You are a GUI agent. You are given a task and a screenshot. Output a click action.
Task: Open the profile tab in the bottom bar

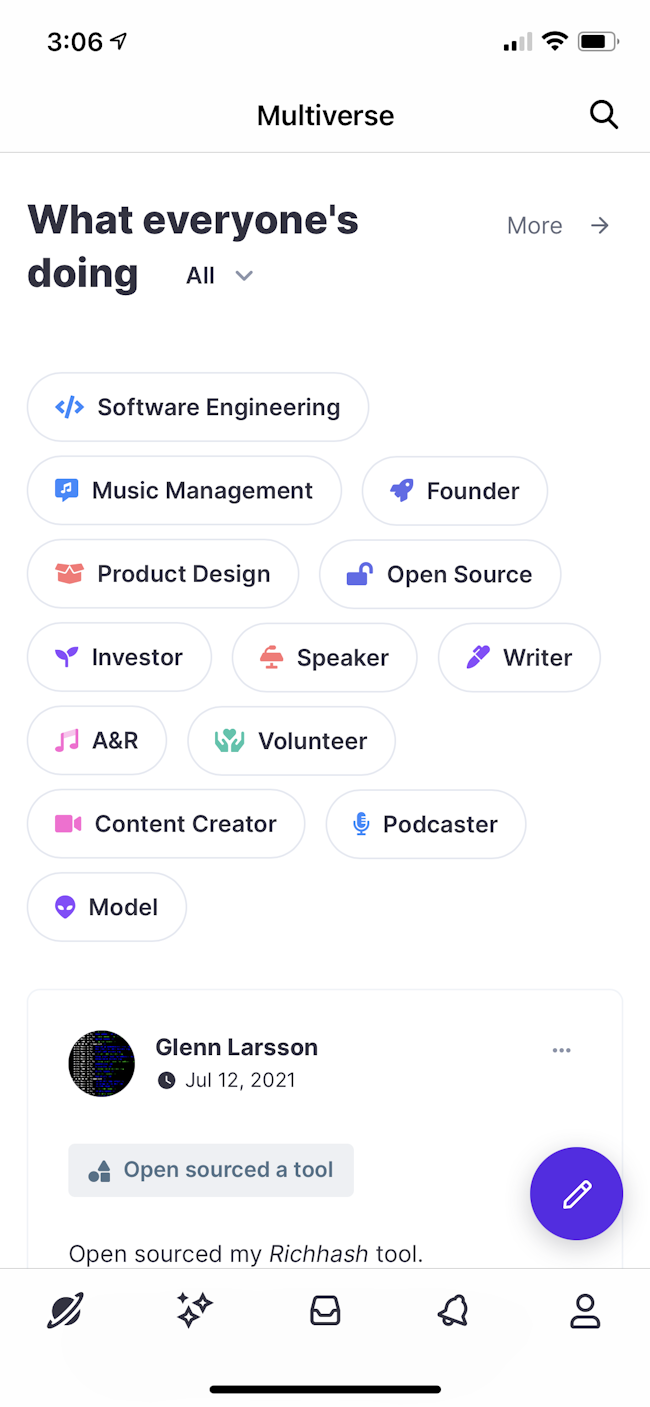point(585,1310)
